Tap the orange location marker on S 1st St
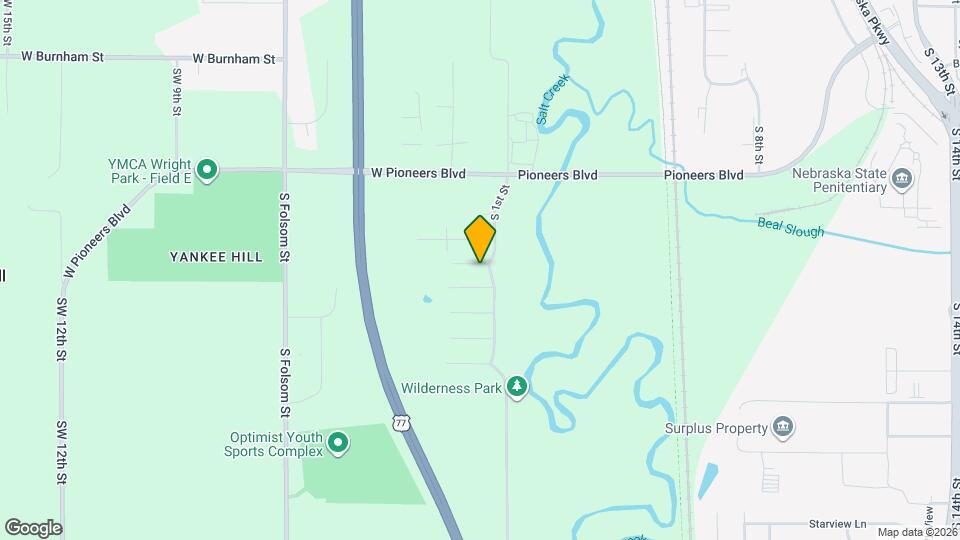This screenshot has width=960, height=540. tap(480, 240)
